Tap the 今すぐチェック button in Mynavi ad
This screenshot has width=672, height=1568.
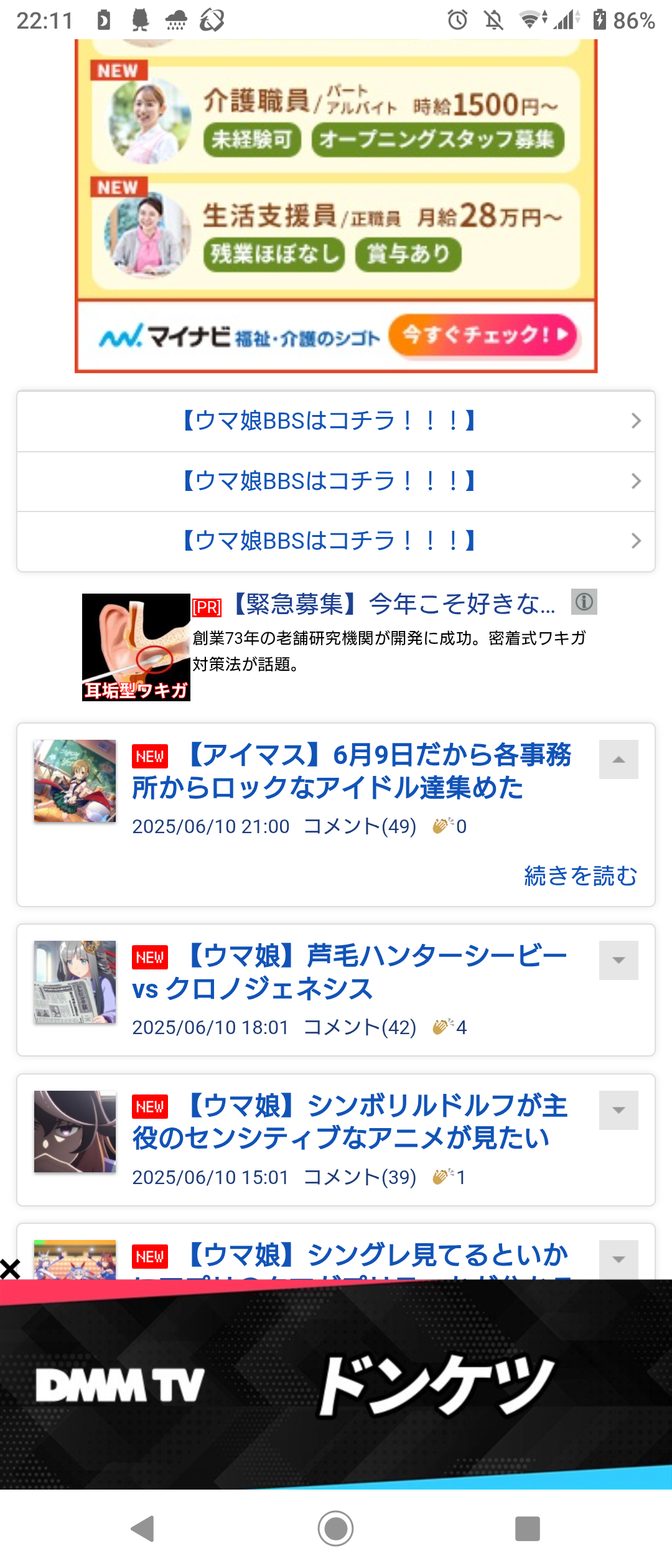(x=484, y=336)
